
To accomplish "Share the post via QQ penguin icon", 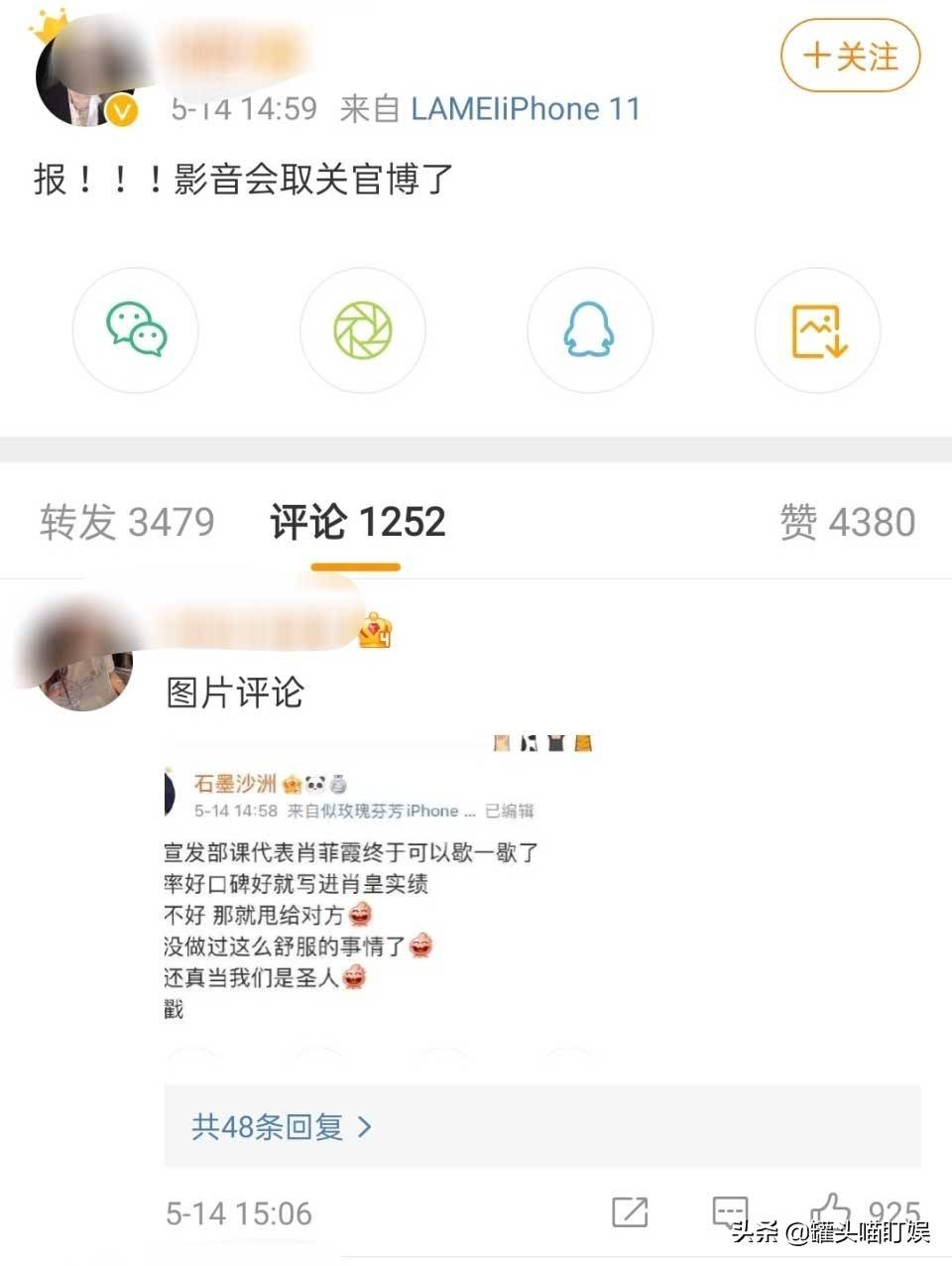I will click(590, 330).
